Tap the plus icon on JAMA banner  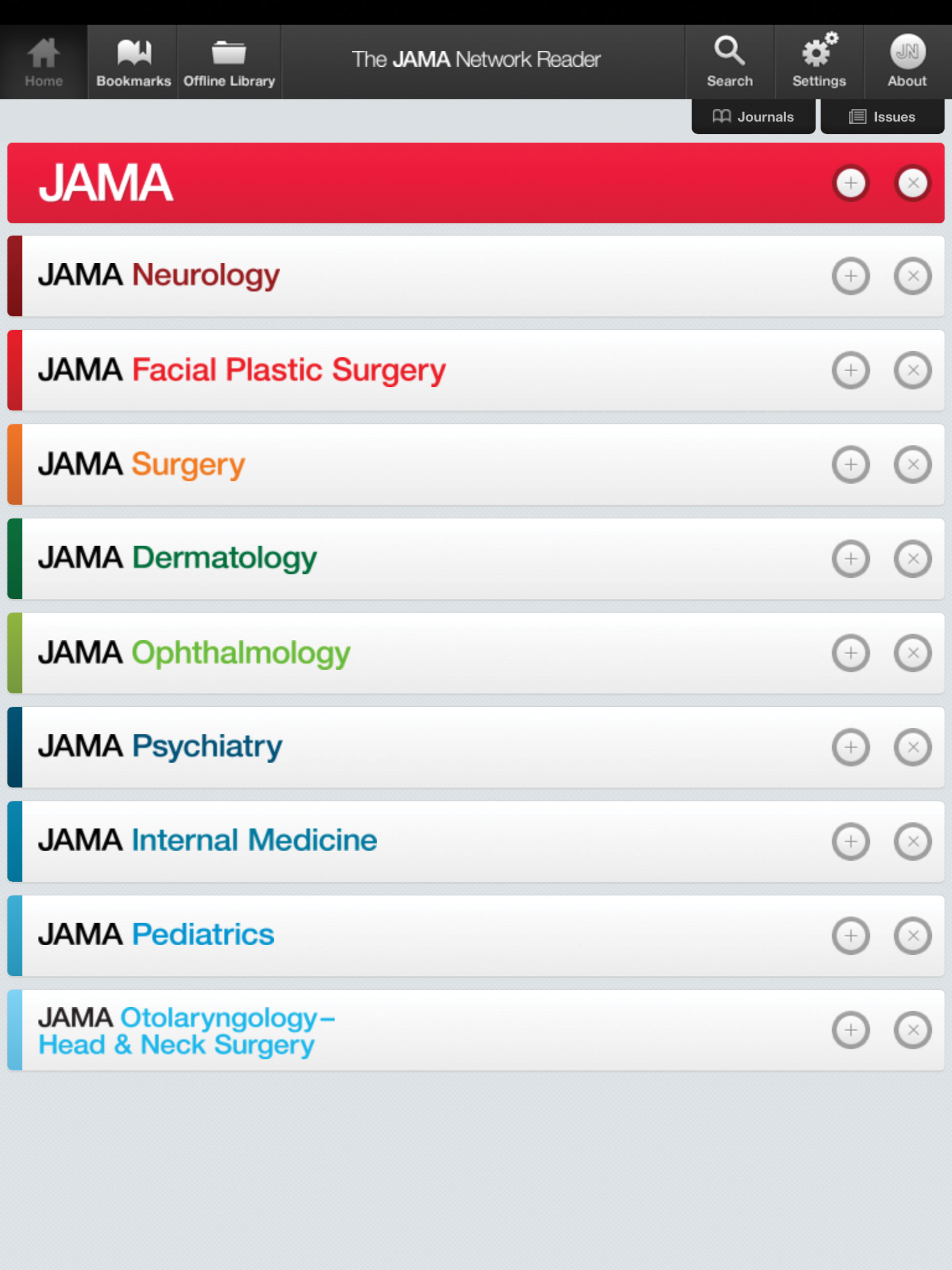pos(850,183)
